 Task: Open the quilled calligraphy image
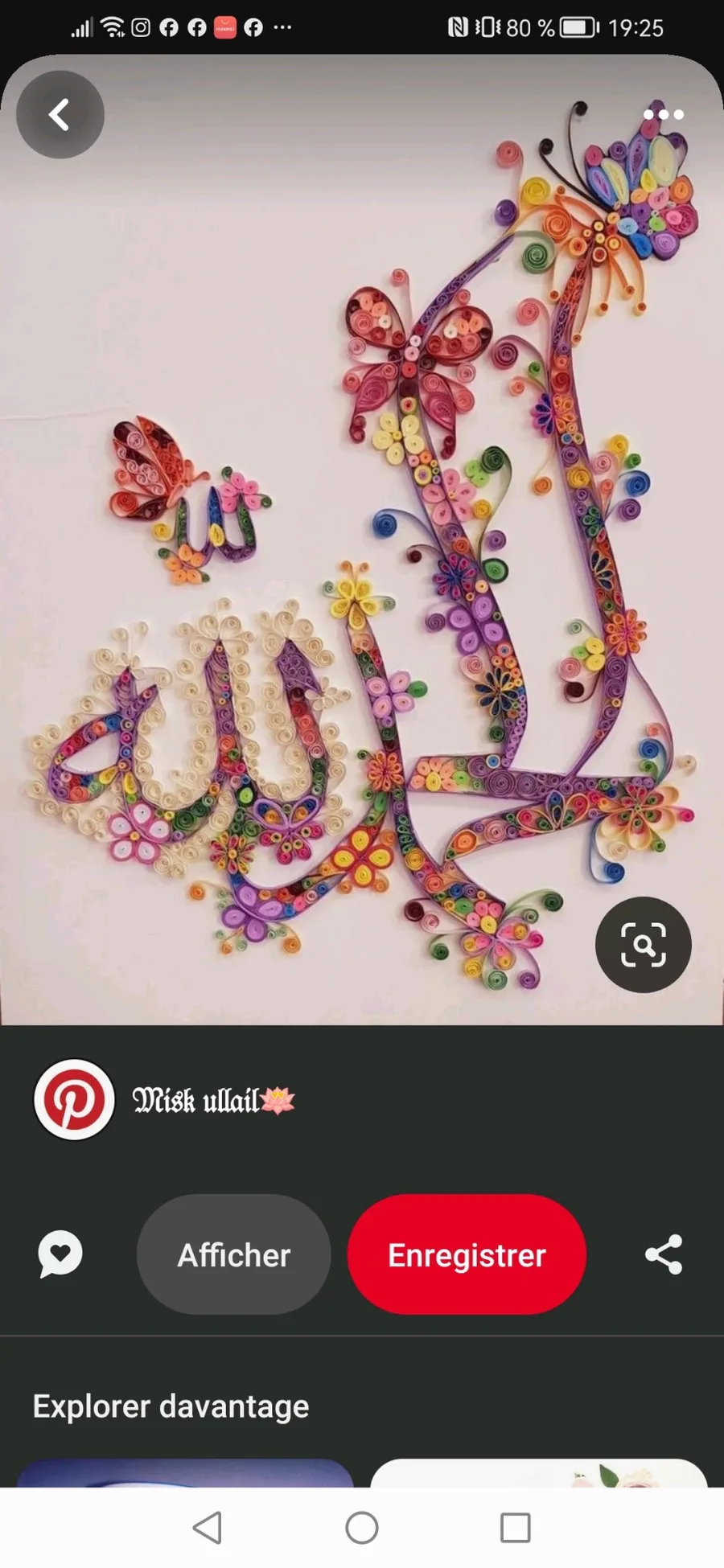tap(362, 539)
